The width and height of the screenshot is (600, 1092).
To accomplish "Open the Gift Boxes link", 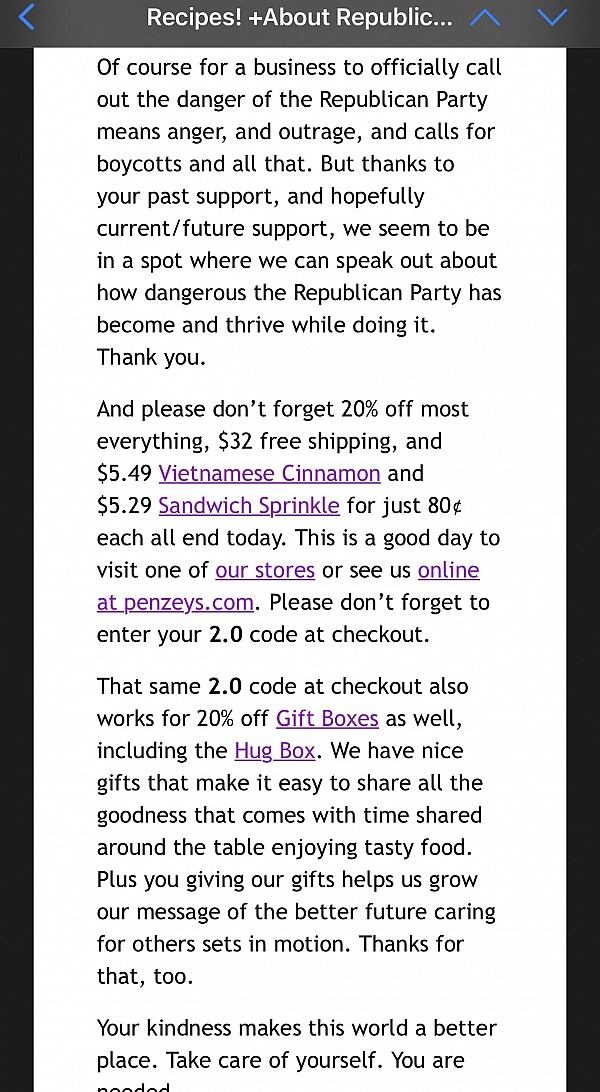I will [327, 718].
